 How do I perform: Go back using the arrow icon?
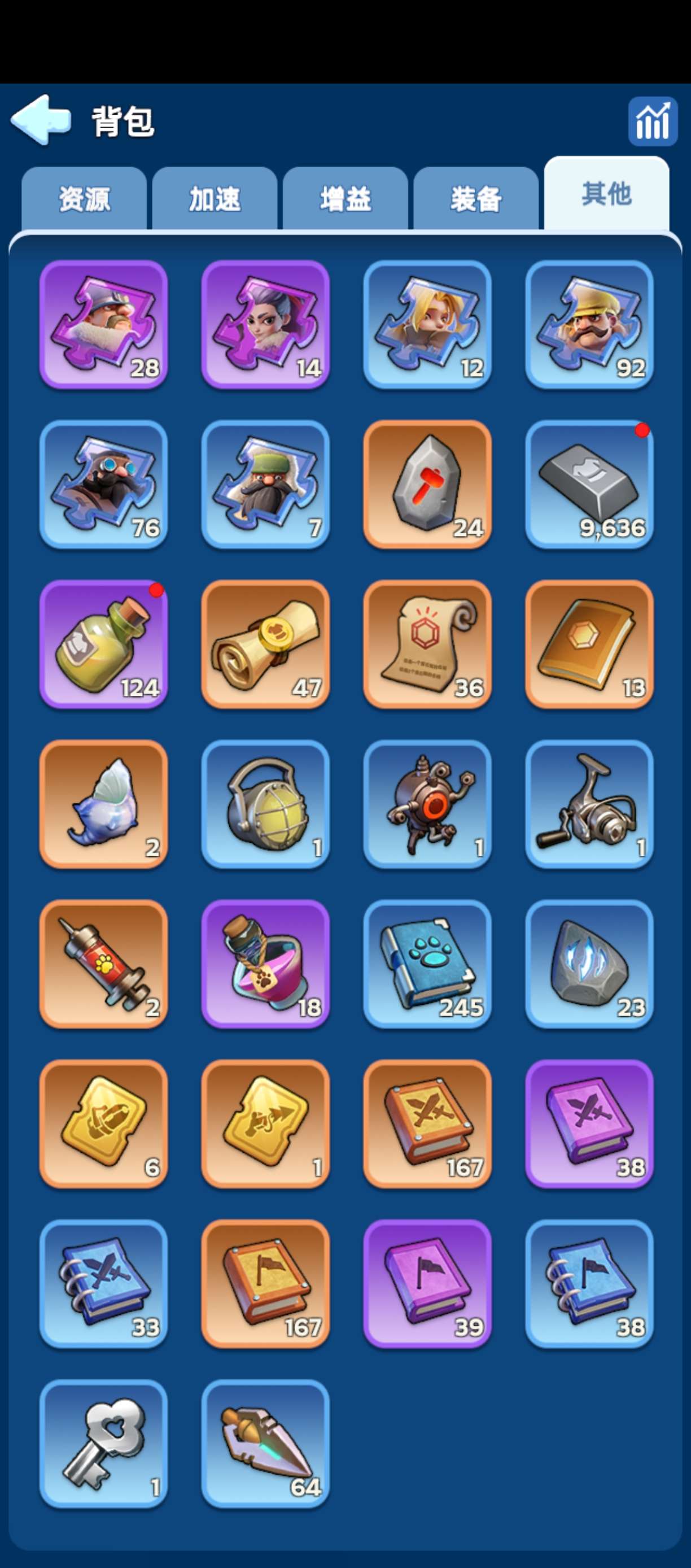(x=40, y=120)
